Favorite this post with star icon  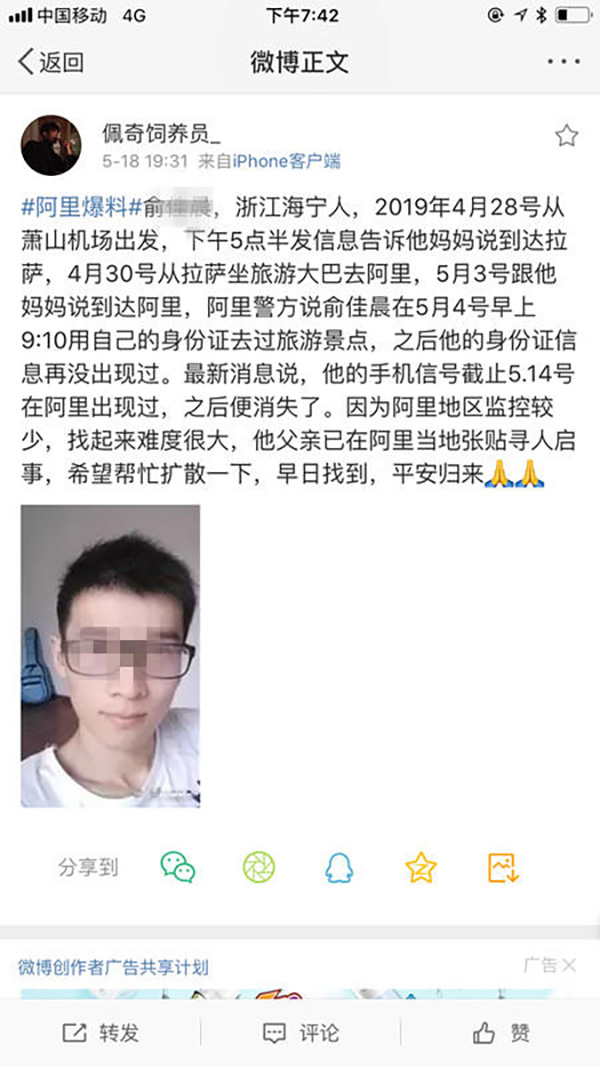click(566, 136)
